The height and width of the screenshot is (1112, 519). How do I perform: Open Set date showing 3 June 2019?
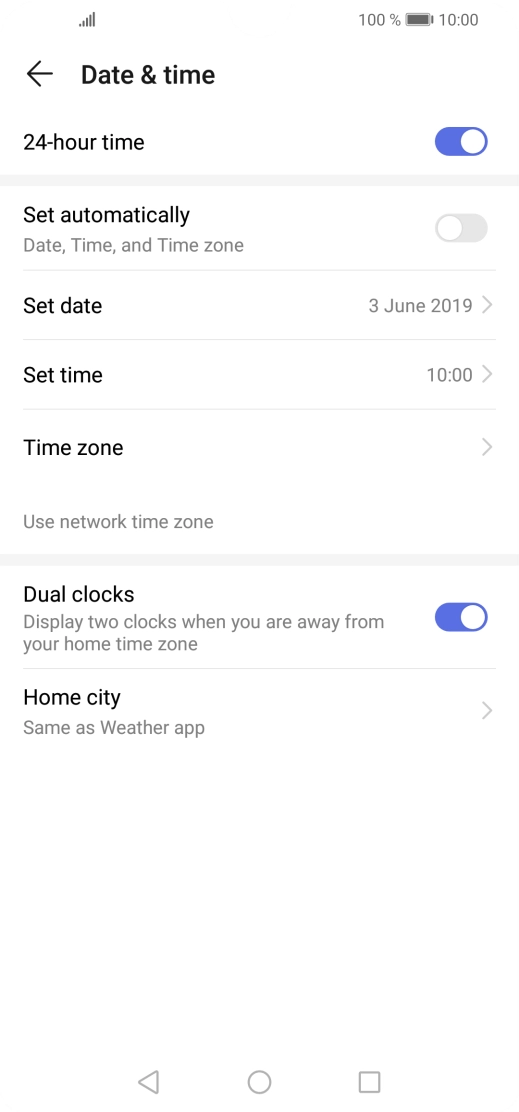click(260, 306)
